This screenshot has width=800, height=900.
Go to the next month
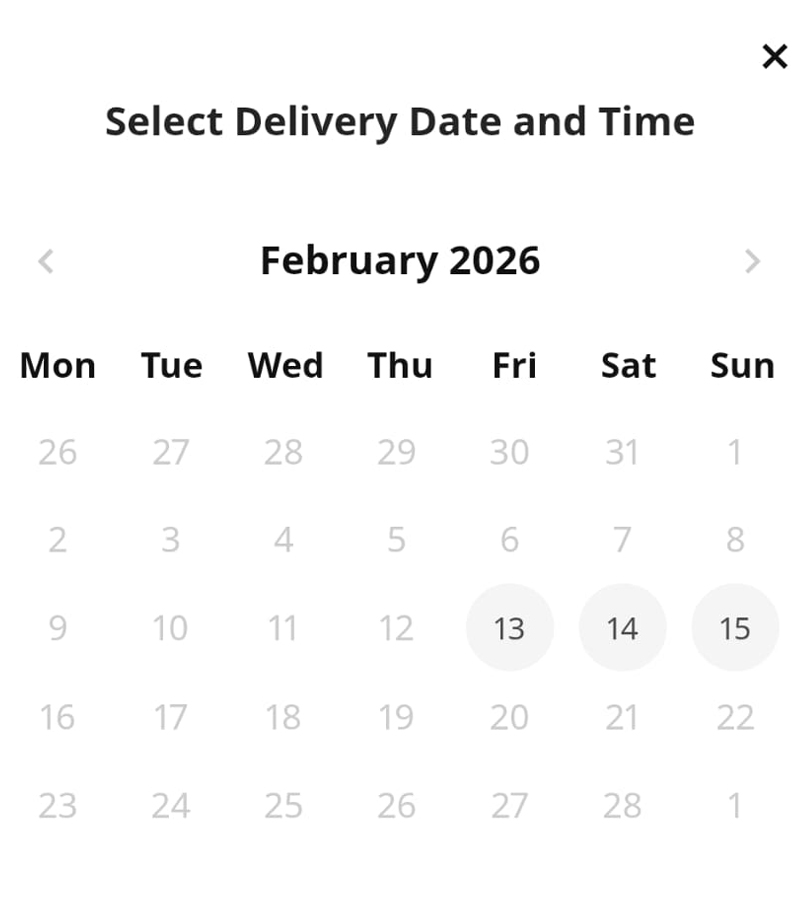point(752,262)
